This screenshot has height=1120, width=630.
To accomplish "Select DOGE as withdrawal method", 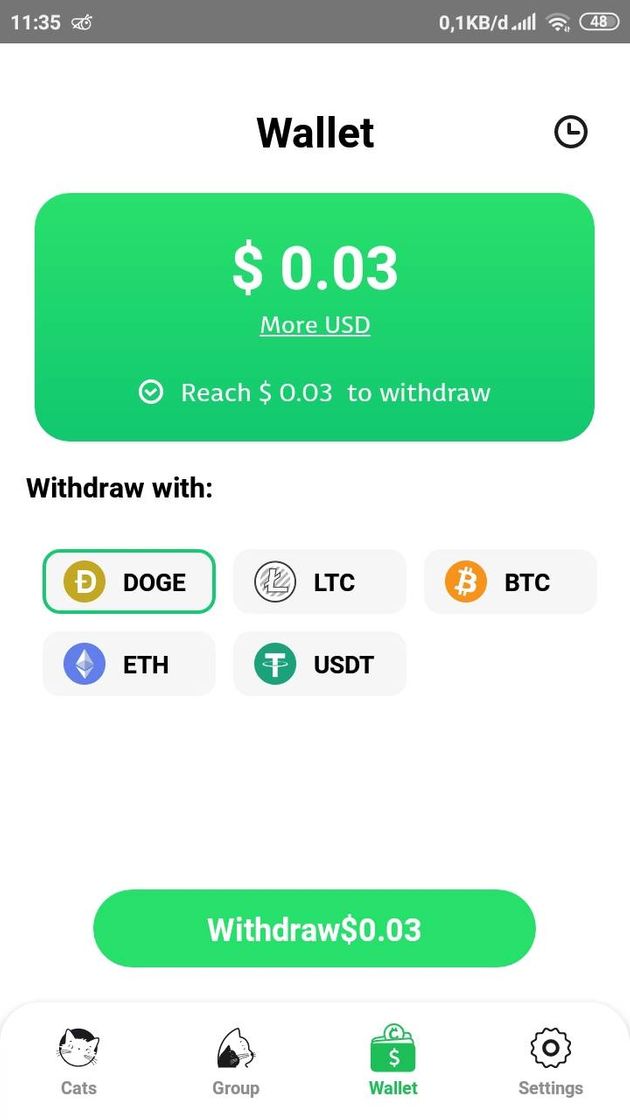I will tap(129, 582).
